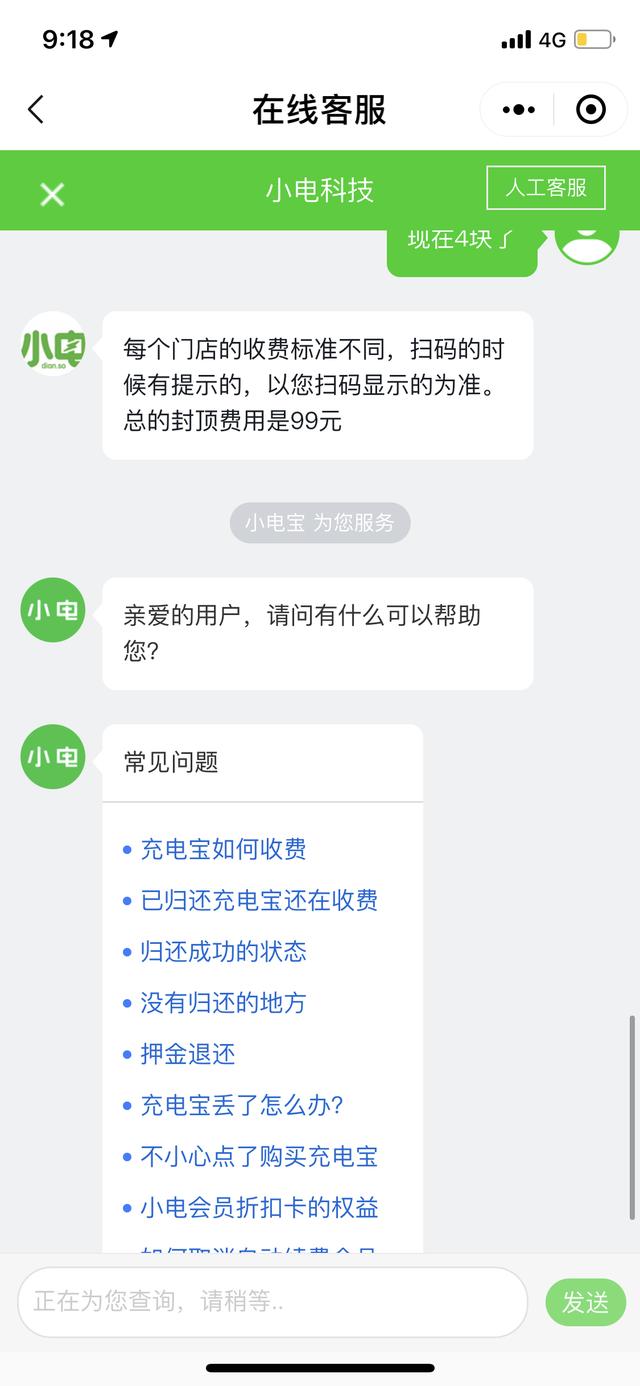Switch to 人工客服 human support
The width and height of the screenshot is (640, 1386).
pyautogui.click(x=546, y=188)
